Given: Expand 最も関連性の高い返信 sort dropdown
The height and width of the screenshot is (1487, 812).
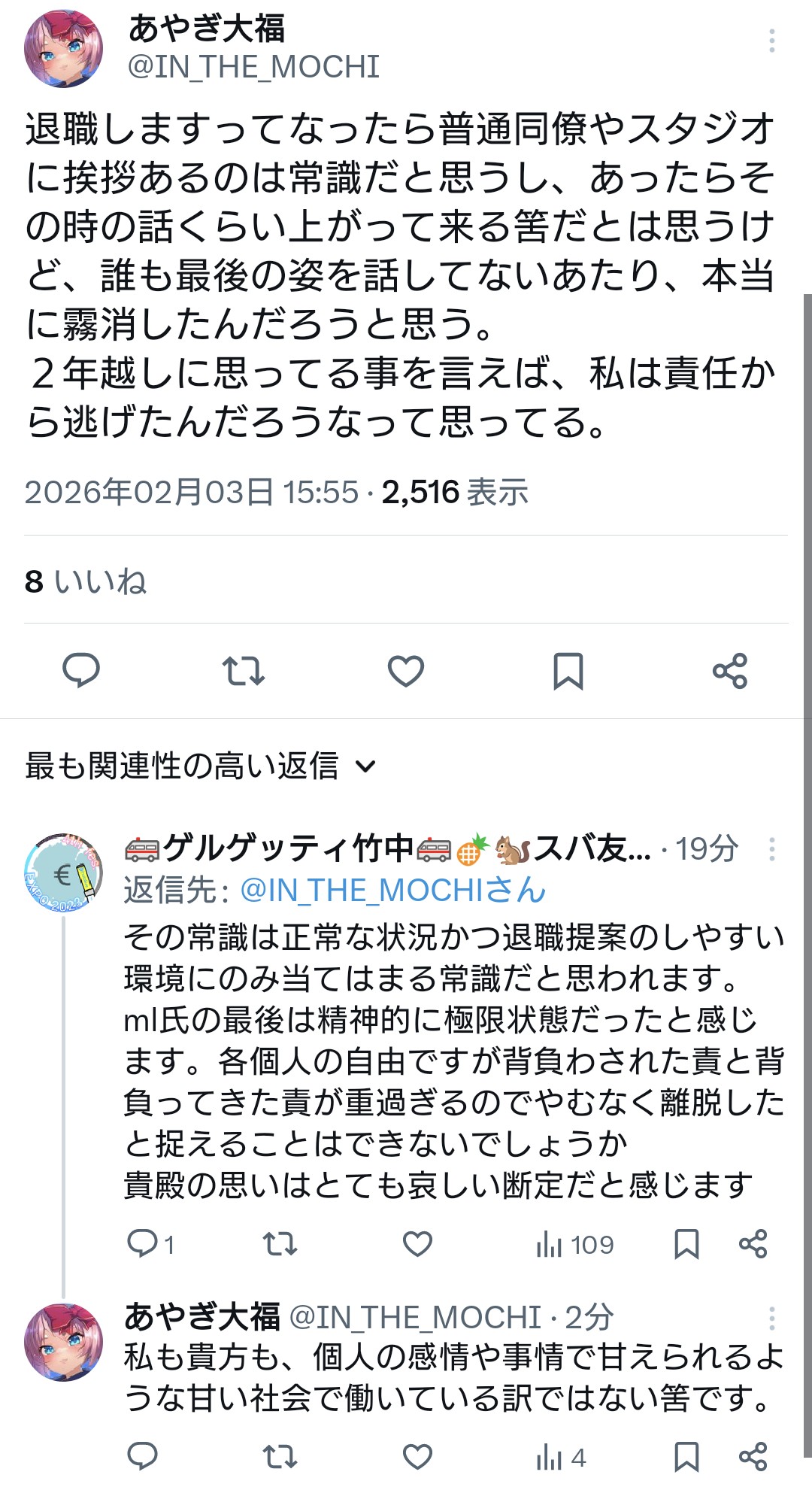Looking at the screenshot, I should (x=201, y=766).
